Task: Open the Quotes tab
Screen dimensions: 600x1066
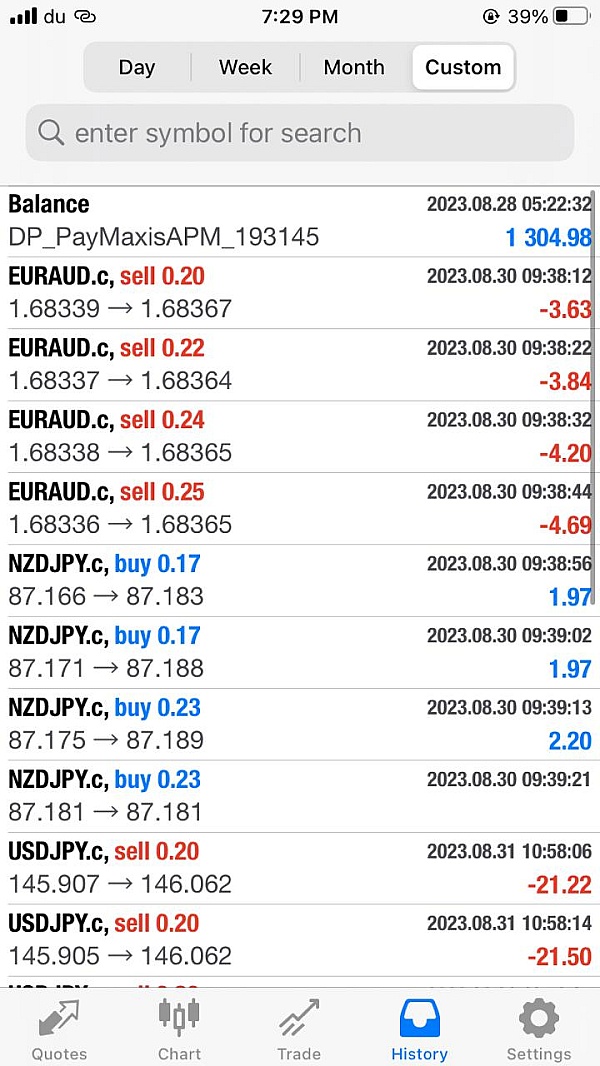Action: coord(60,1029)
